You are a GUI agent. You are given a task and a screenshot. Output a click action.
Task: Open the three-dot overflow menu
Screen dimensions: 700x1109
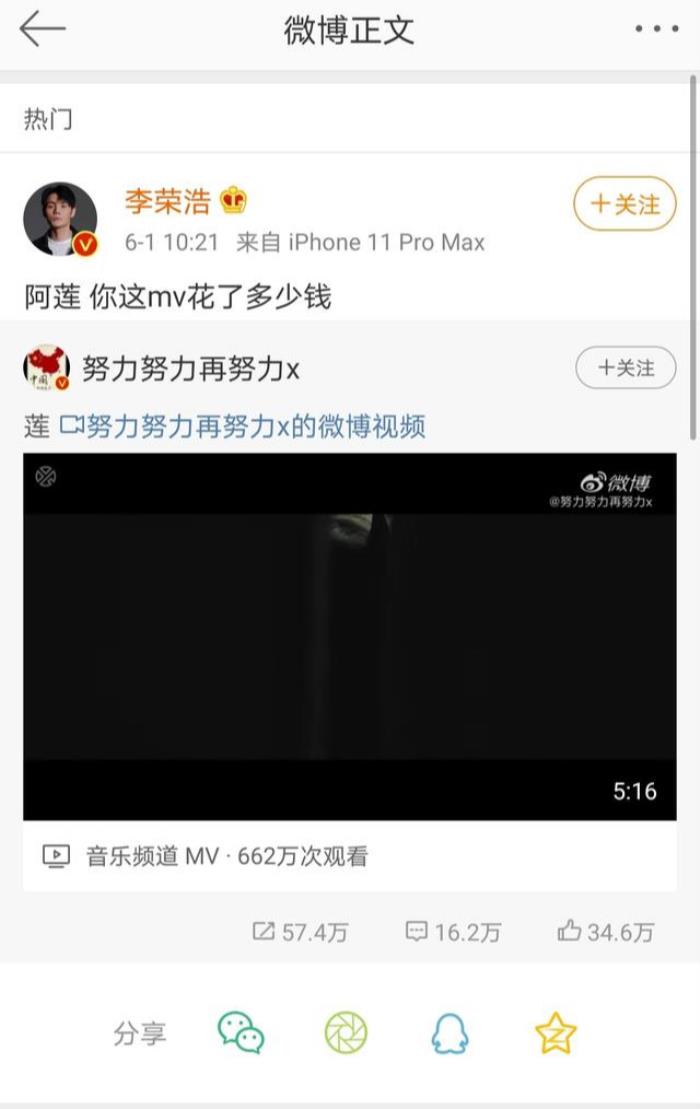click(x=656, y=29)
